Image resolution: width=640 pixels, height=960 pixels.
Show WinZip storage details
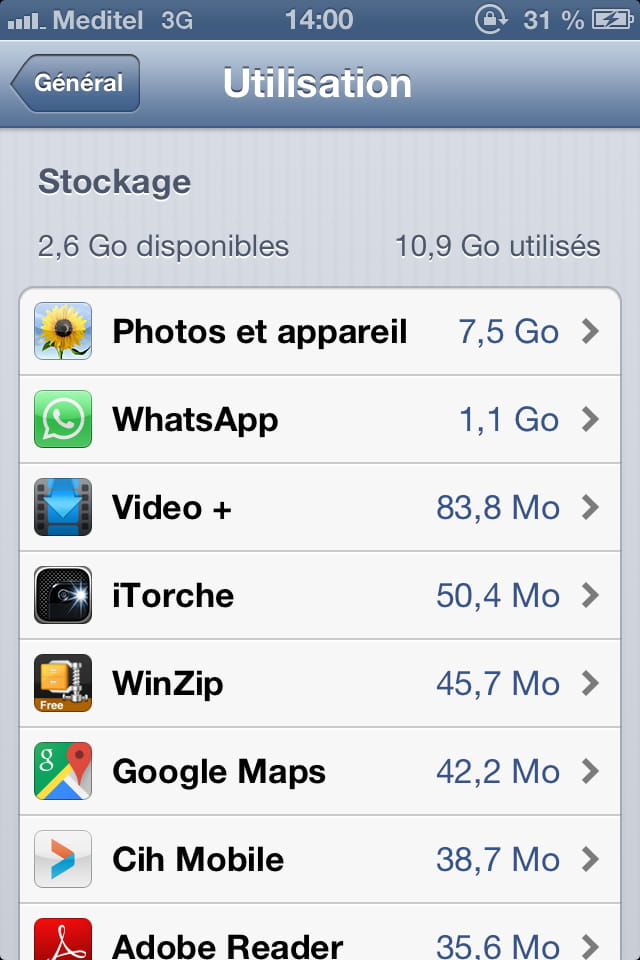(320, 684)
